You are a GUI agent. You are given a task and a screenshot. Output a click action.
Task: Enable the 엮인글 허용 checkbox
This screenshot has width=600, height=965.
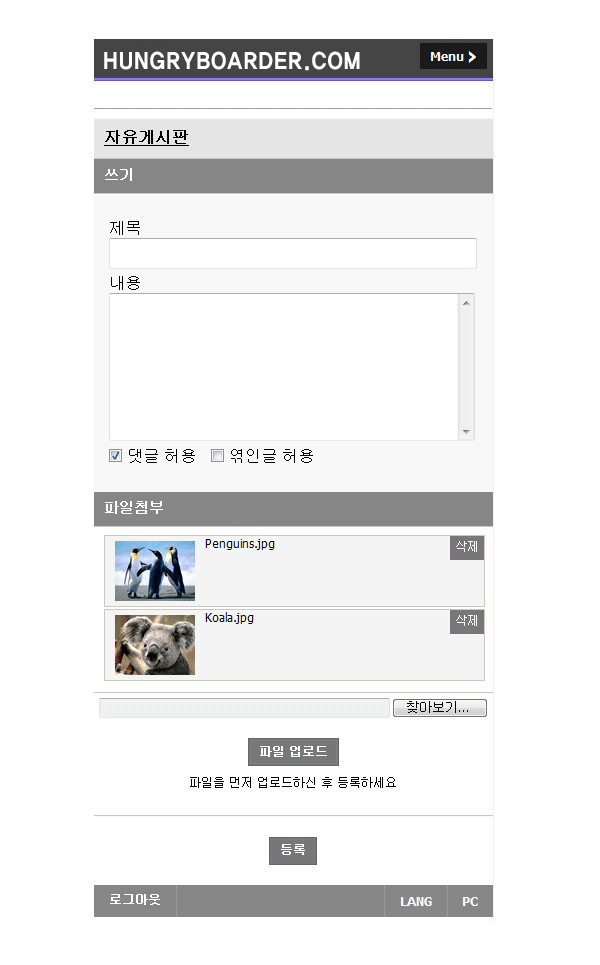pos(217,456)
